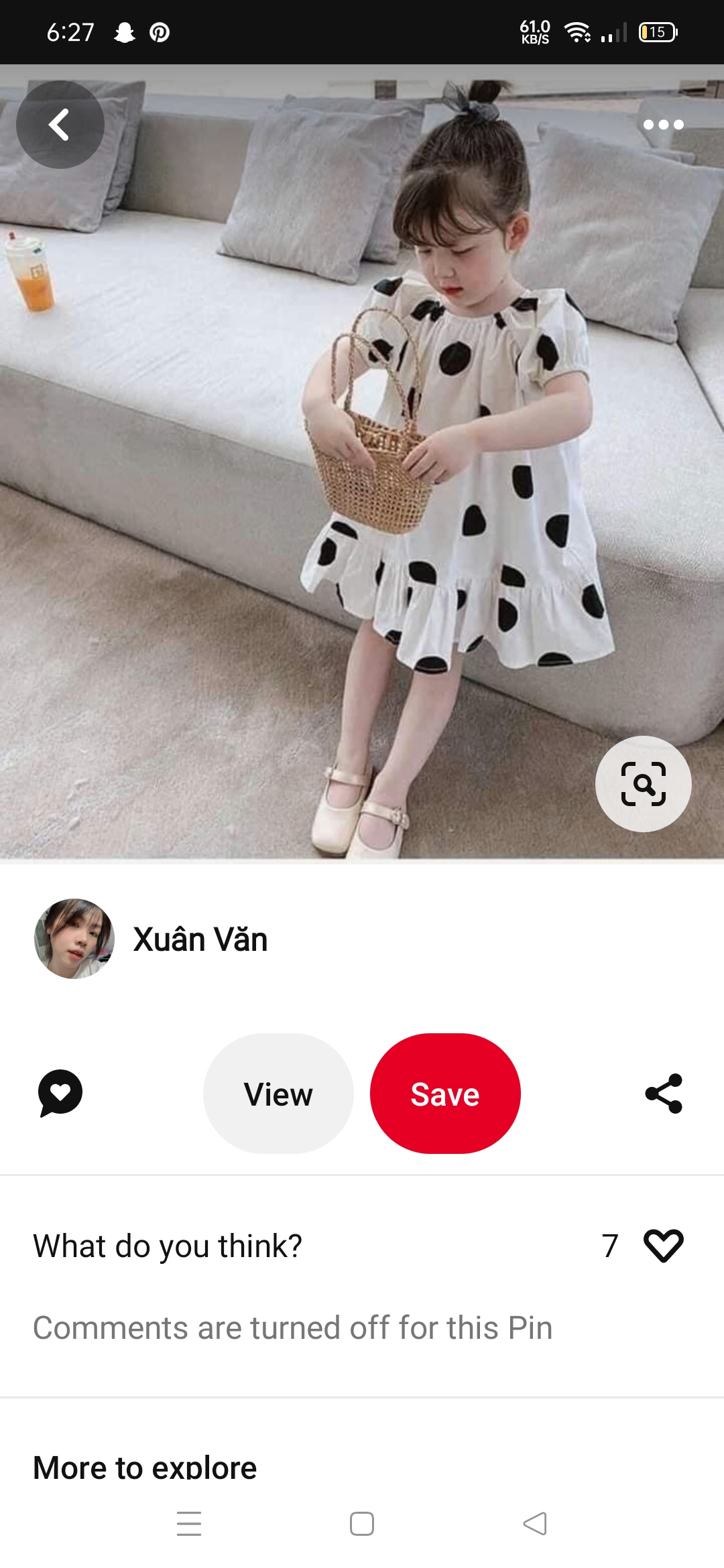The image size is (724, 1568).
Task: Tap the system home button
Action: [x=362, y=1523]
